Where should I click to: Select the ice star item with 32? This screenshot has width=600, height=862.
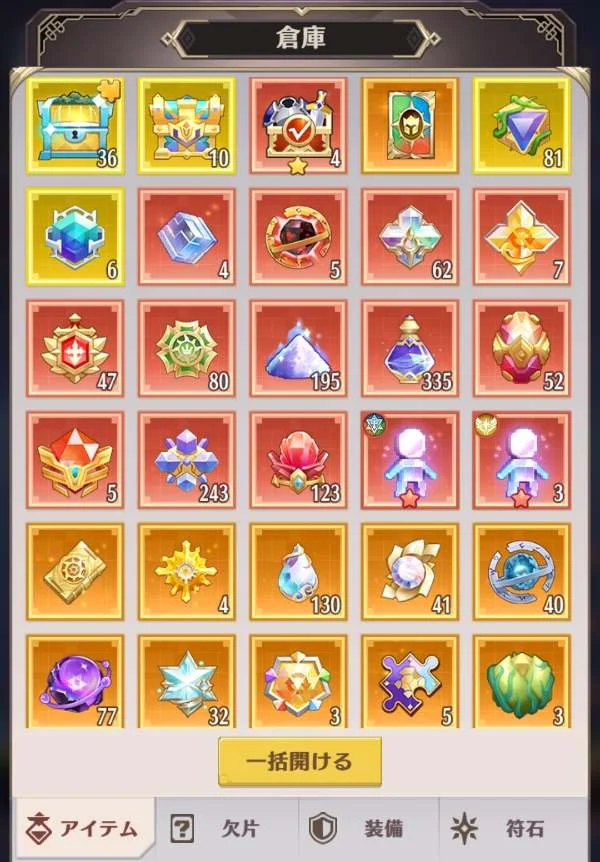point(187,682)
